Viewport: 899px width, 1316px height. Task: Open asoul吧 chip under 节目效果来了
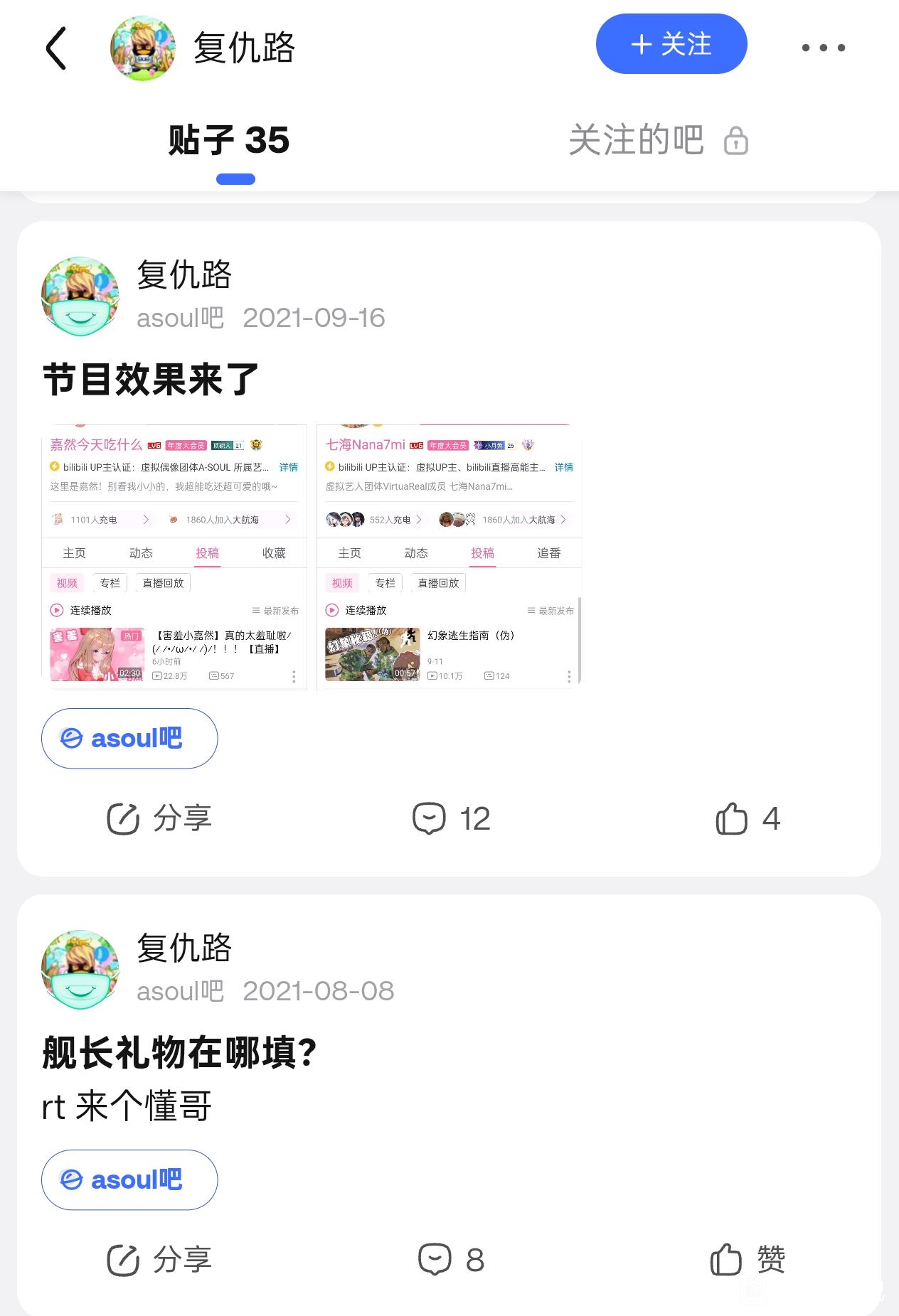point(129,739)
